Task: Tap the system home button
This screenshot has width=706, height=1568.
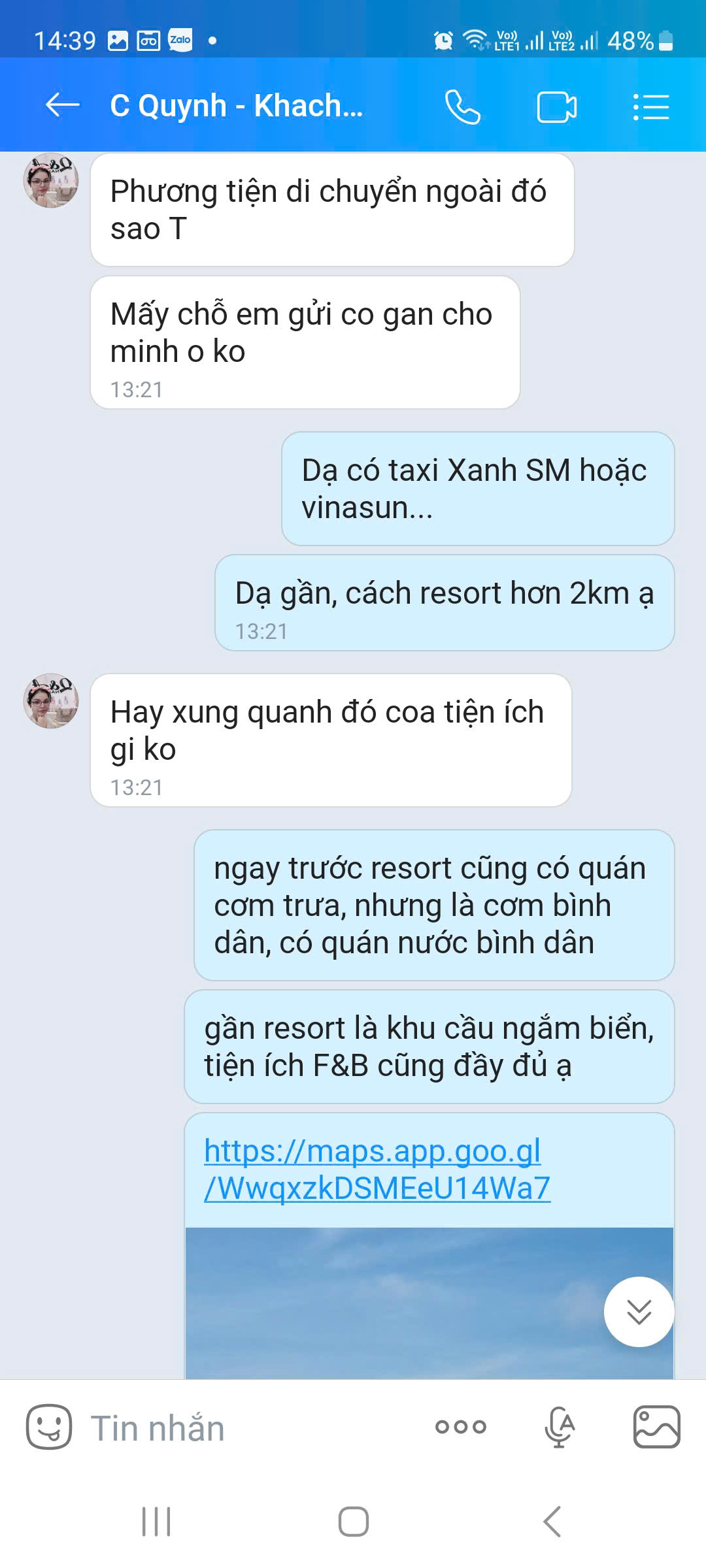Action: tap(353, 1522)
